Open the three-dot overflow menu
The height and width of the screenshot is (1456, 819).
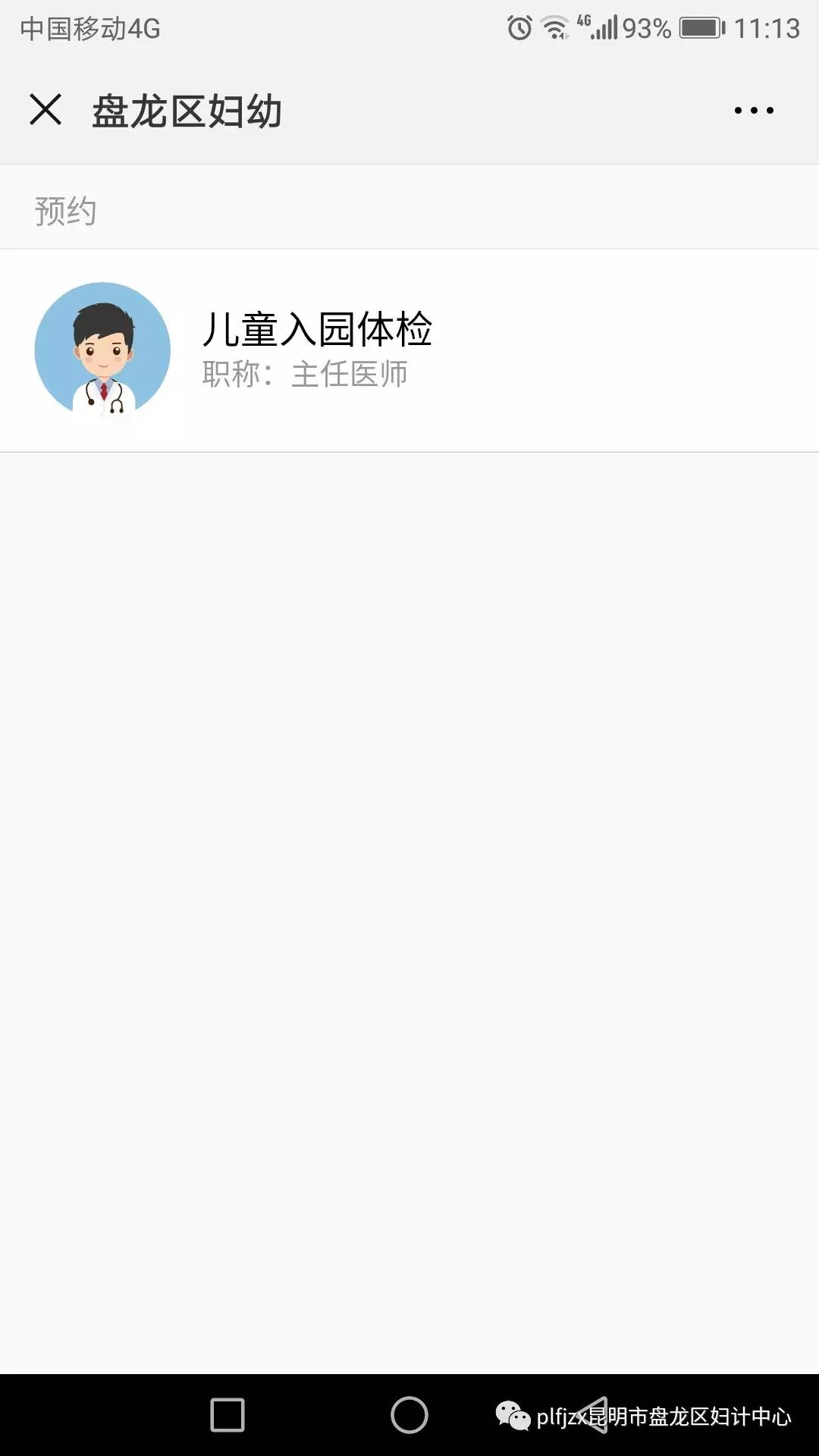pos(754,111)
